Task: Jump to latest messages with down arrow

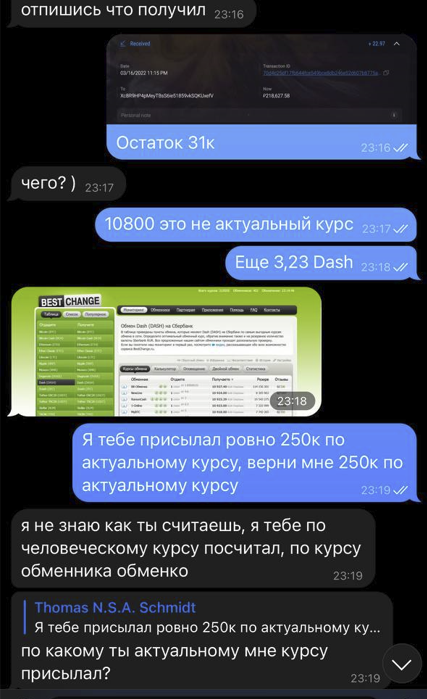Action: pos(402,664)
